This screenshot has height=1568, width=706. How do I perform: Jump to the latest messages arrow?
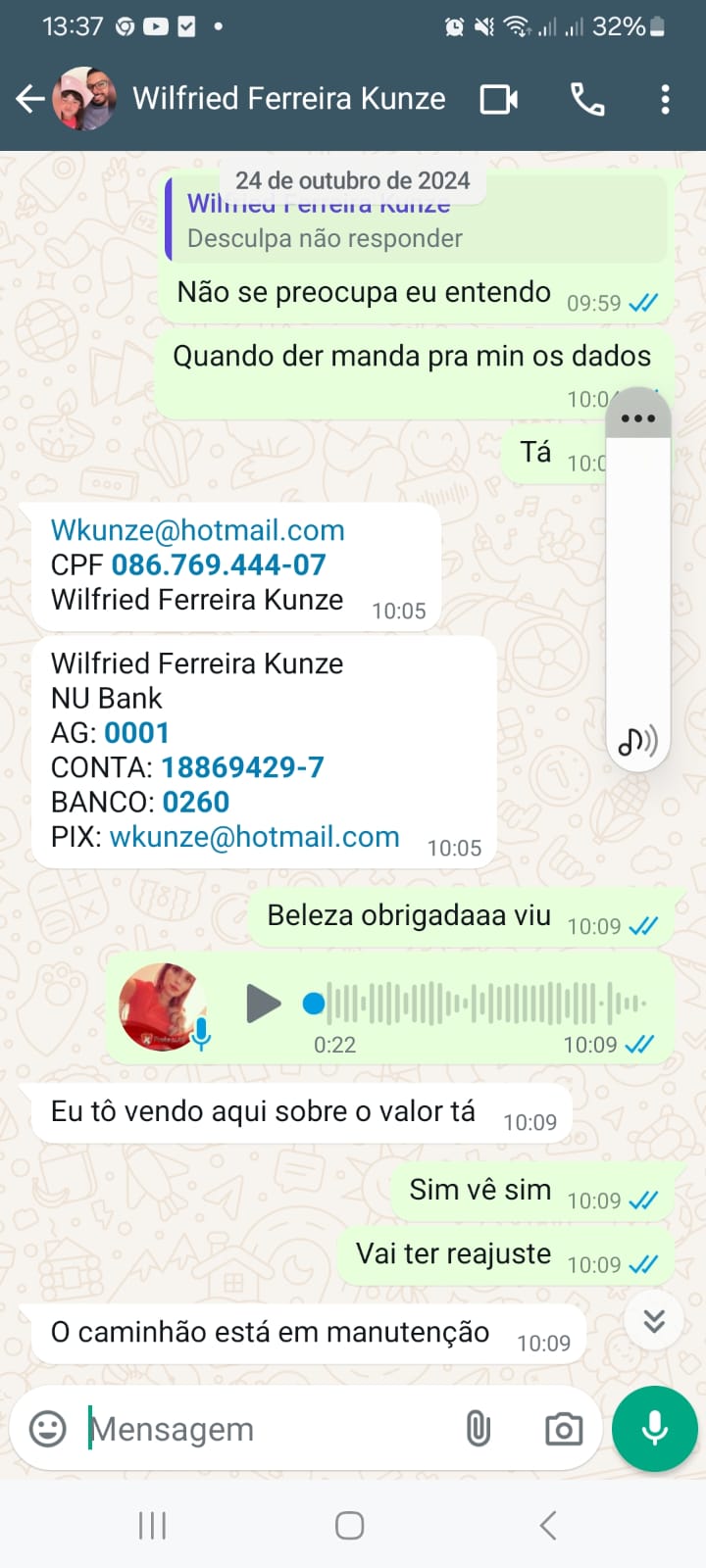coord(654,1321)
